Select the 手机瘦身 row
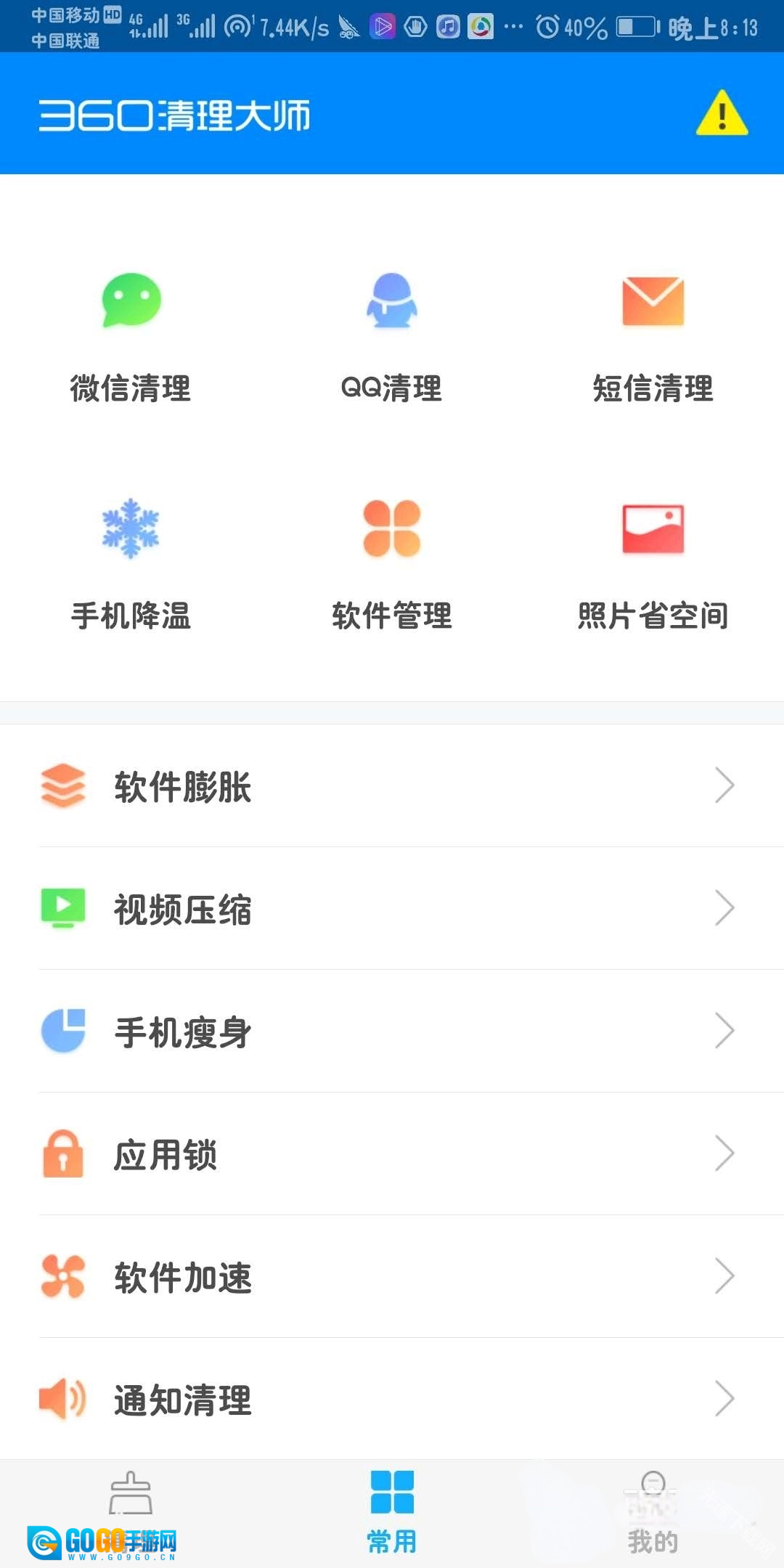This screenshot has height=1568, width=784. (x=392, y=1032)
